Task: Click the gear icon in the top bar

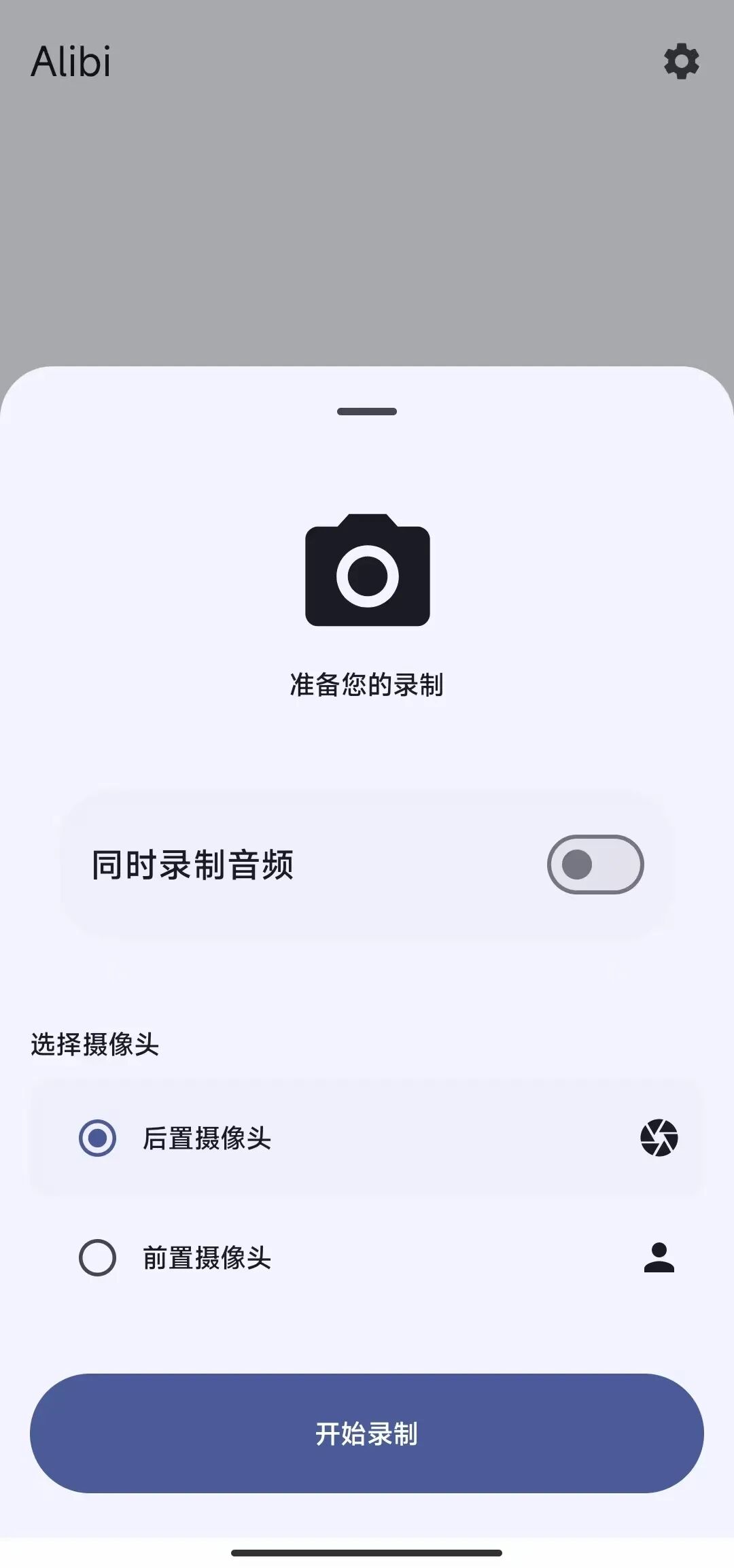Action: (681, 60)
